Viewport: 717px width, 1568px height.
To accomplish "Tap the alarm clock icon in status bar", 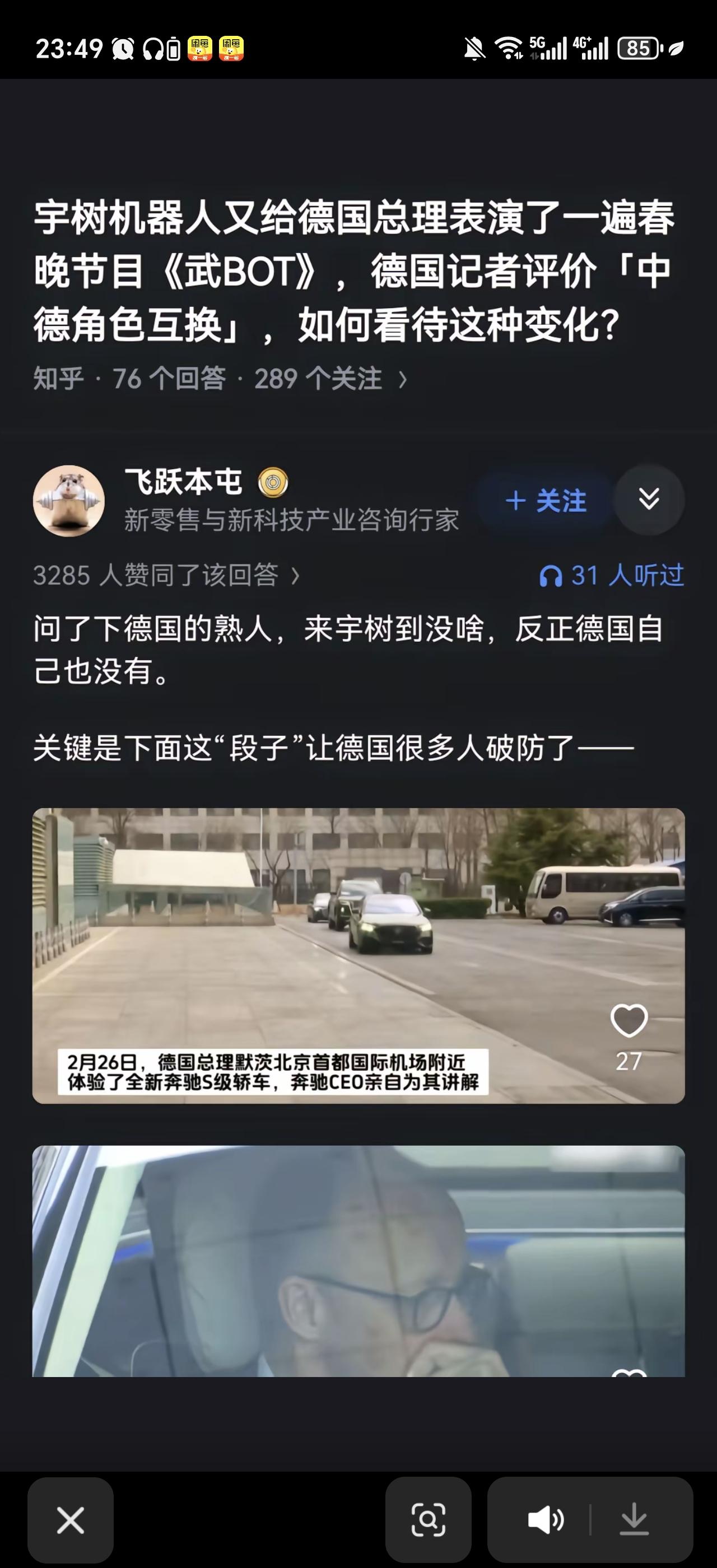I will click(x=125, y=48).
